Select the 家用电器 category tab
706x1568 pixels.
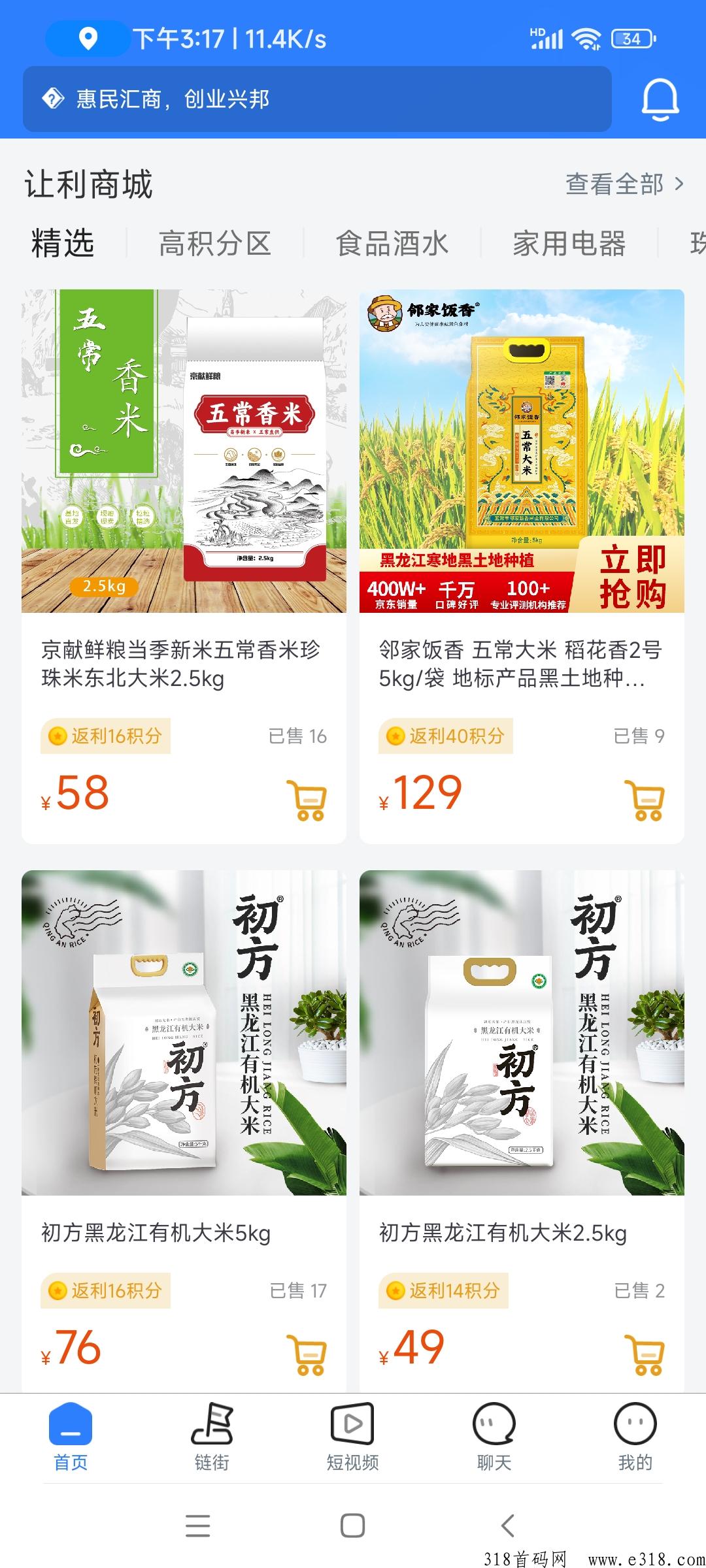pos(569,244)
